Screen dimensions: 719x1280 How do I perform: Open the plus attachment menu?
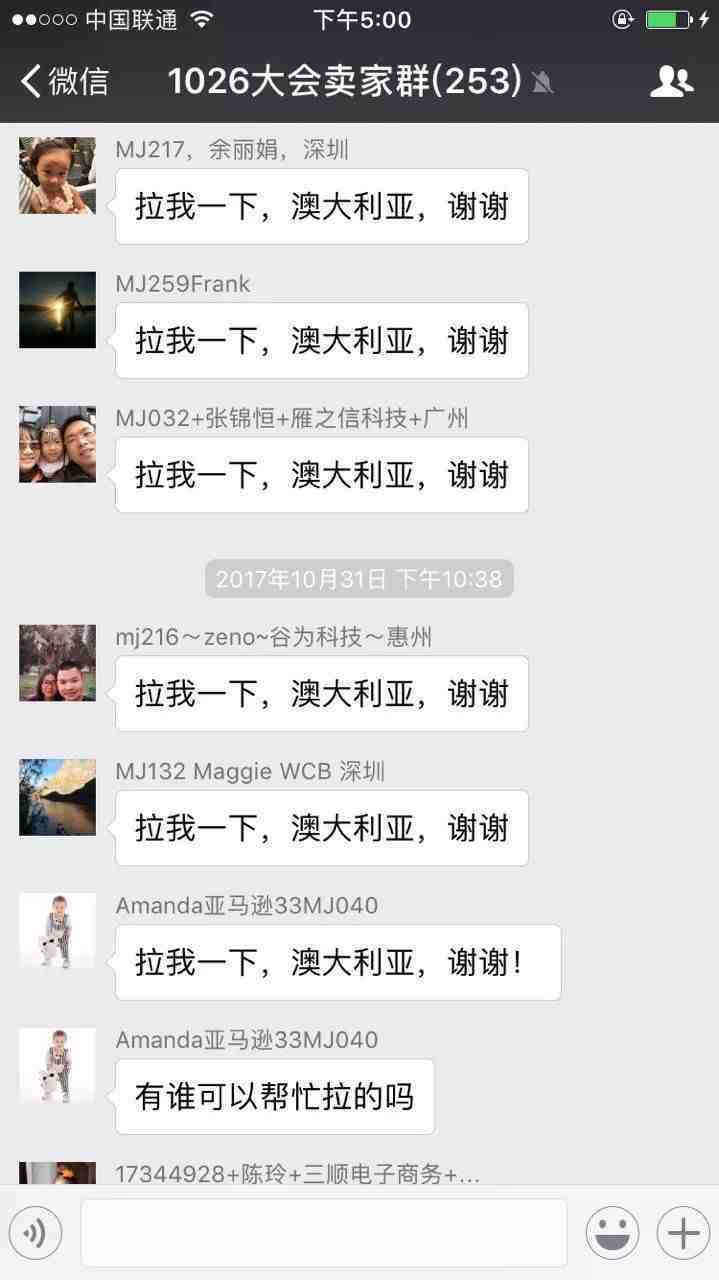pos(682,1233)
